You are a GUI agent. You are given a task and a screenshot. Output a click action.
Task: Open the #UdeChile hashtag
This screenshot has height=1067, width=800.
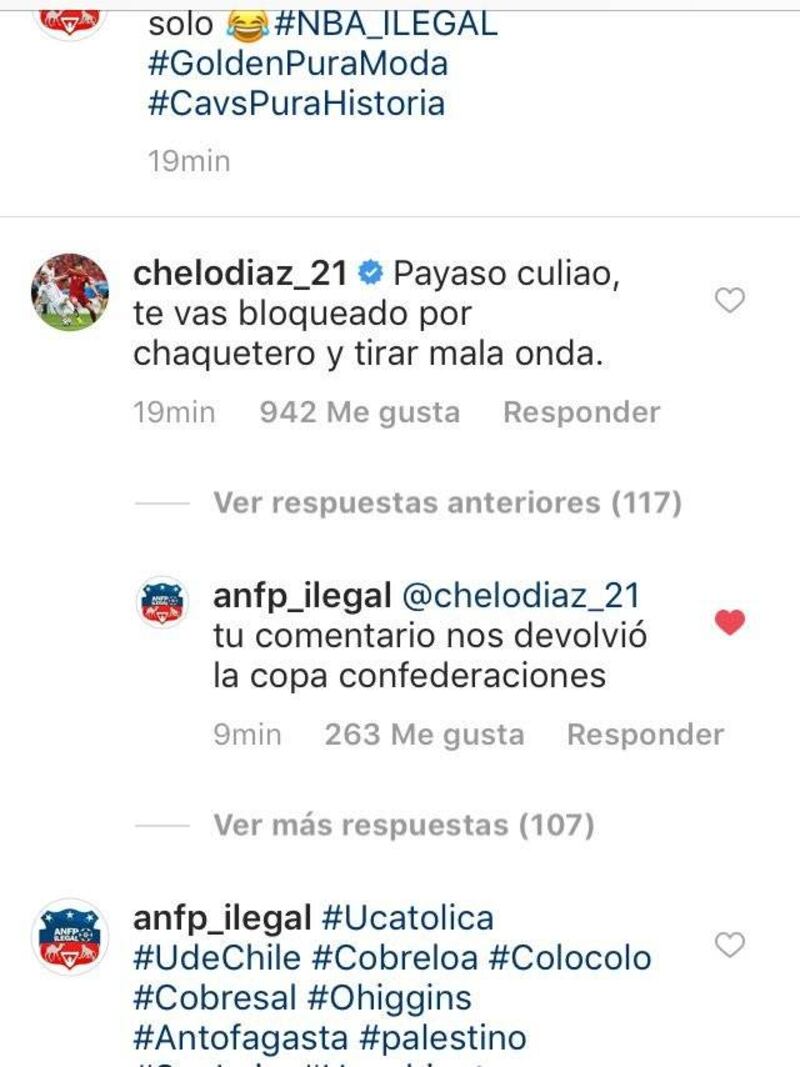[x=216, y=958]
